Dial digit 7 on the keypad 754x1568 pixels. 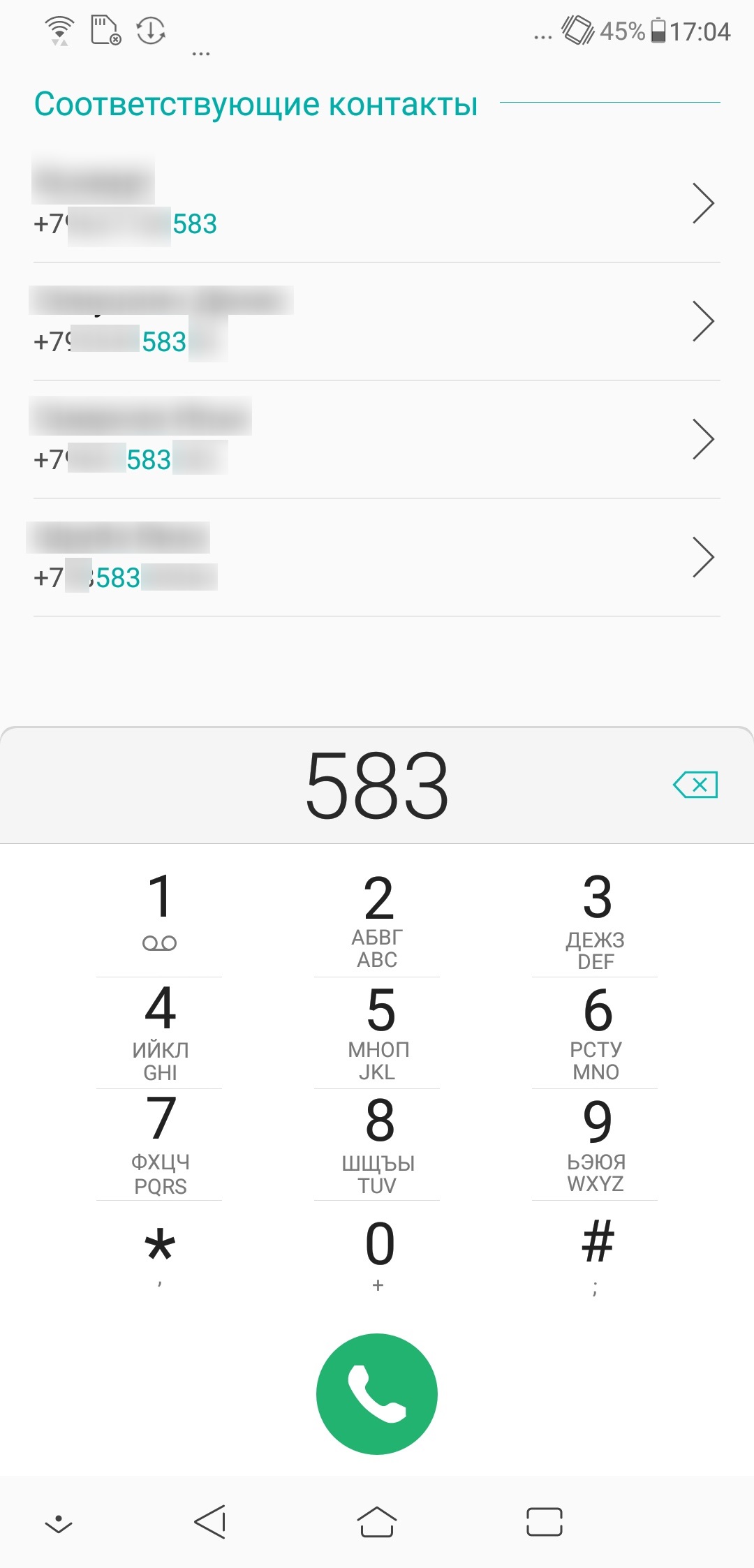coord(160,1142)
